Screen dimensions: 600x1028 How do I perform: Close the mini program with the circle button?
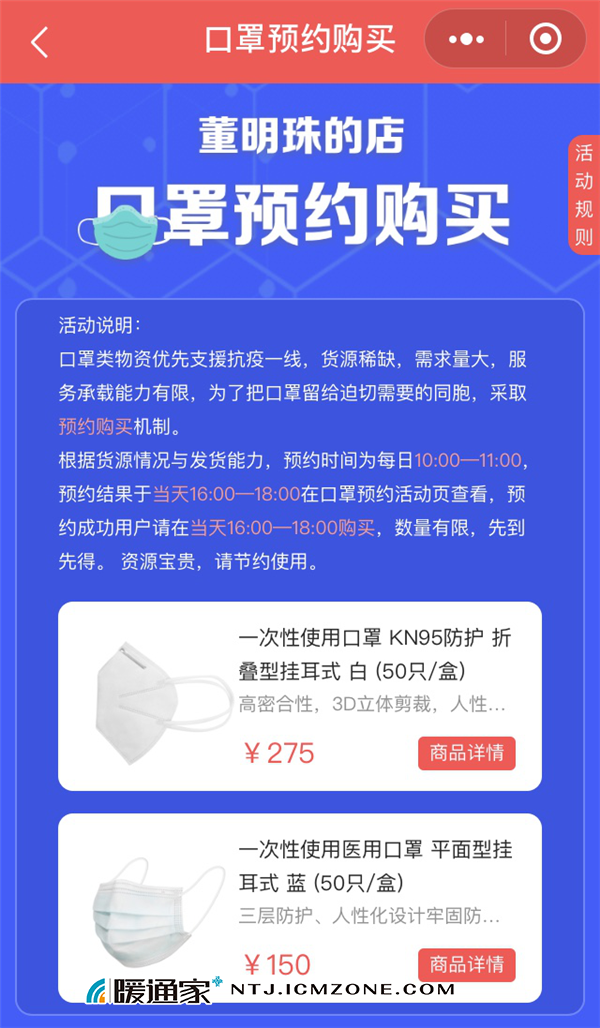coord(545,40)
